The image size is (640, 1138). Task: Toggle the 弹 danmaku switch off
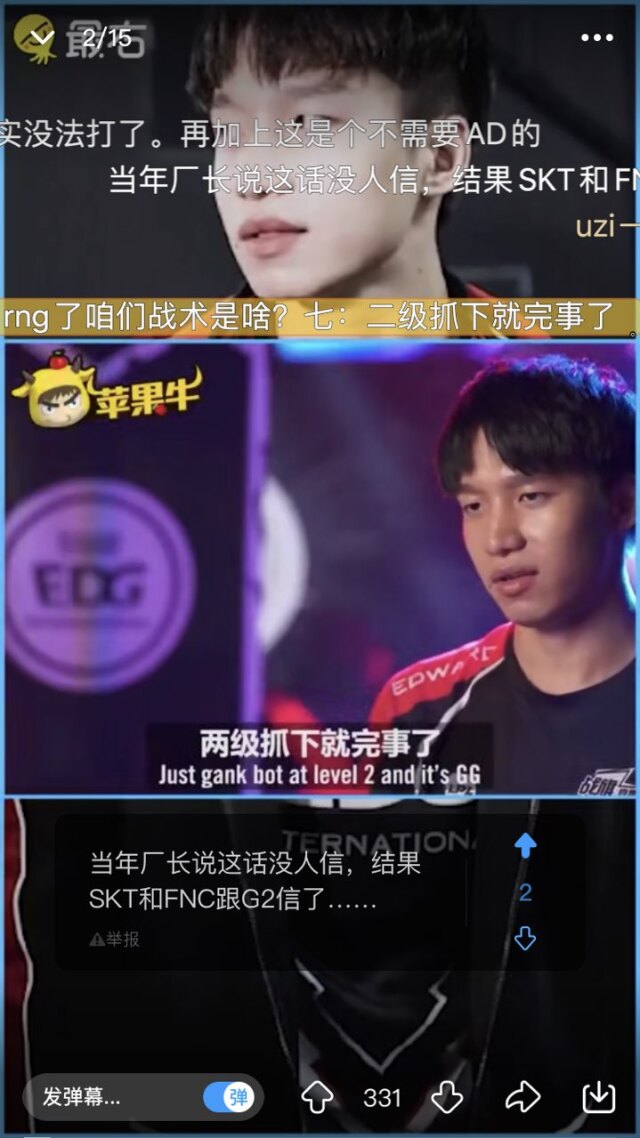(229, 1097)
